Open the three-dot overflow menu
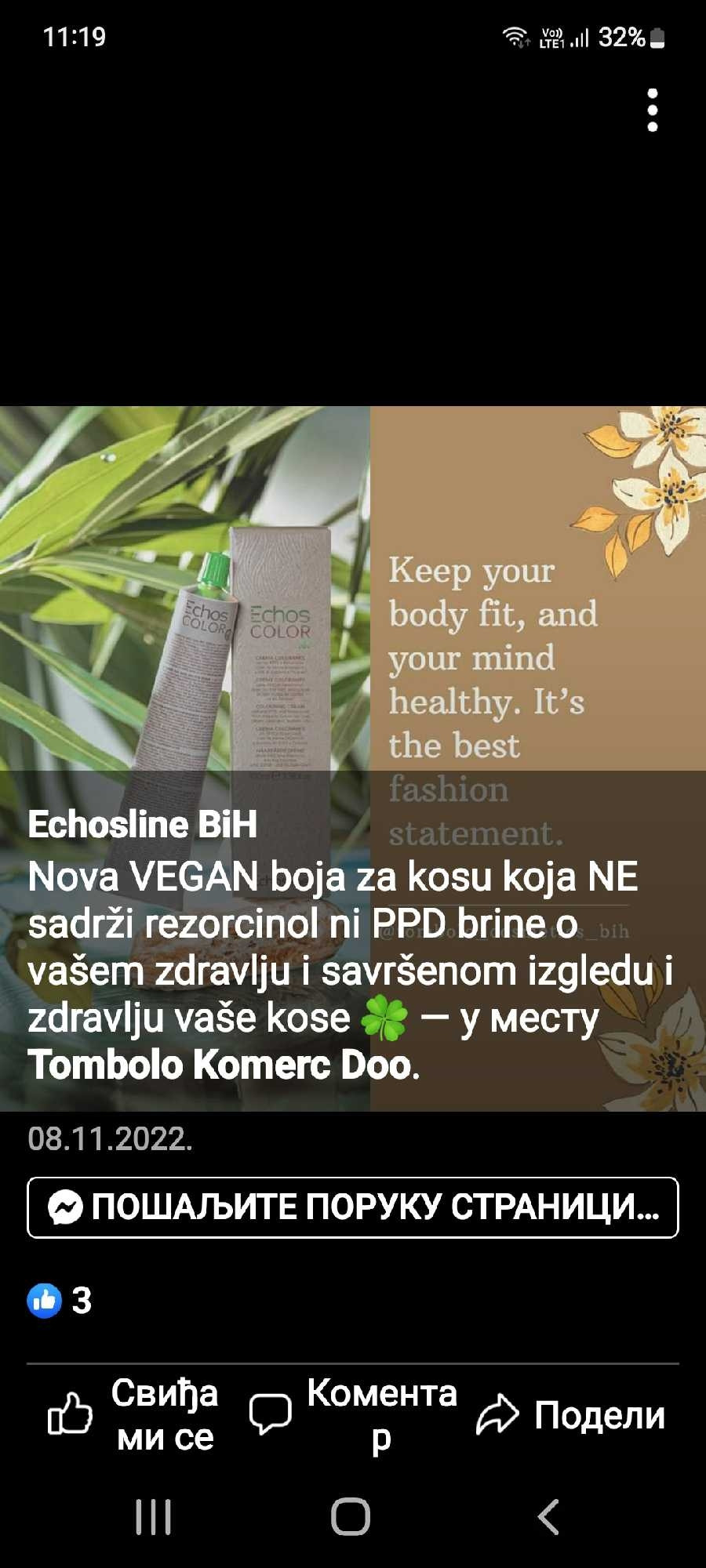 click(652, 110)
